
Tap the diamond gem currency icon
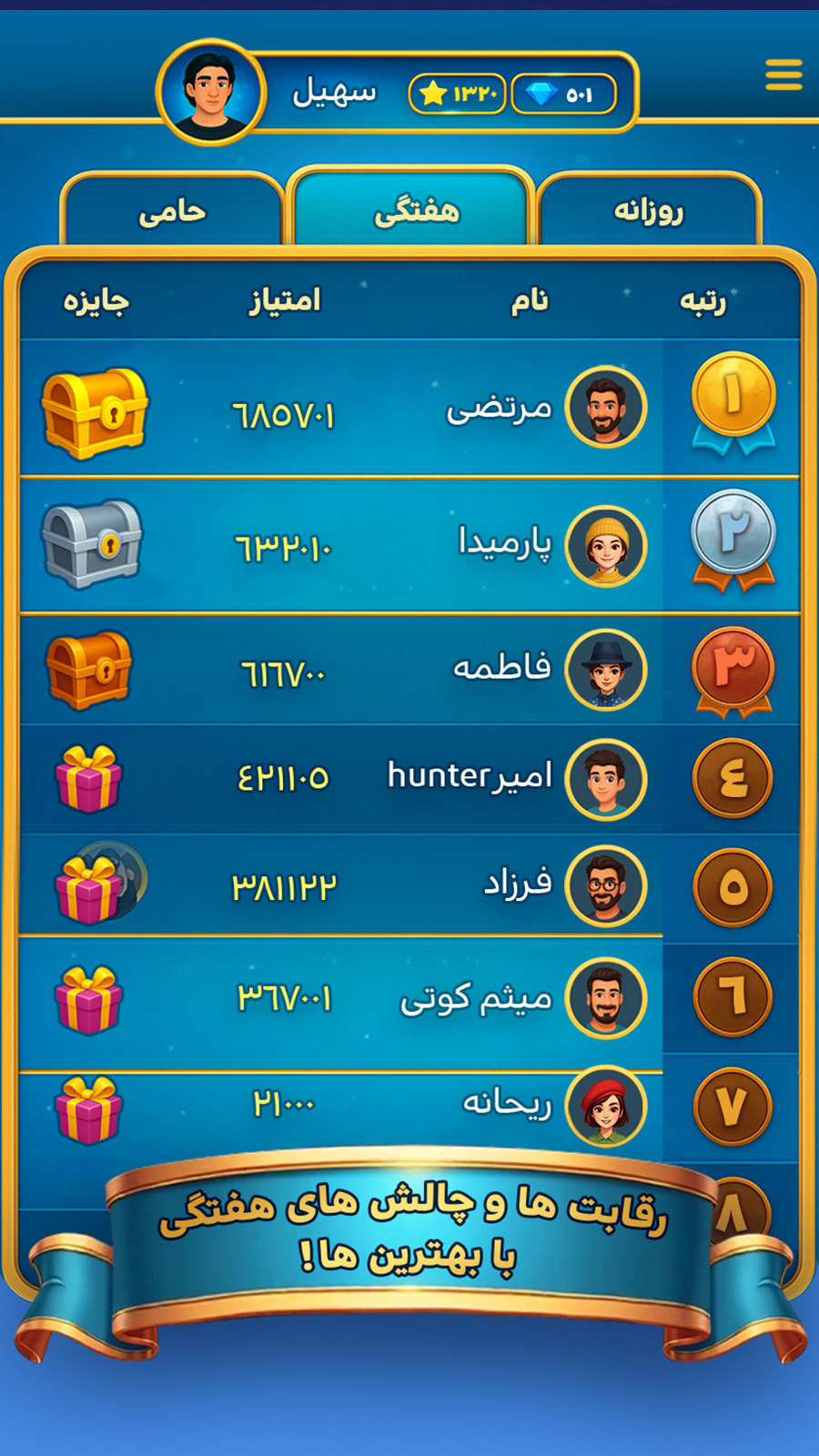point(542,94)
